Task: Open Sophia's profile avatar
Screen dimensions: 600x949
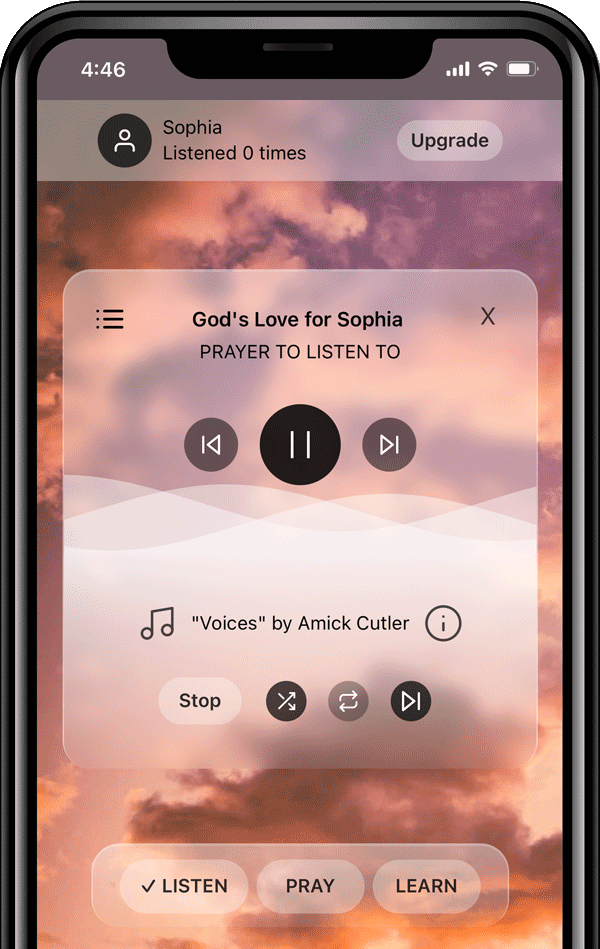Action: pyautogui.click(x=124, y=141)
